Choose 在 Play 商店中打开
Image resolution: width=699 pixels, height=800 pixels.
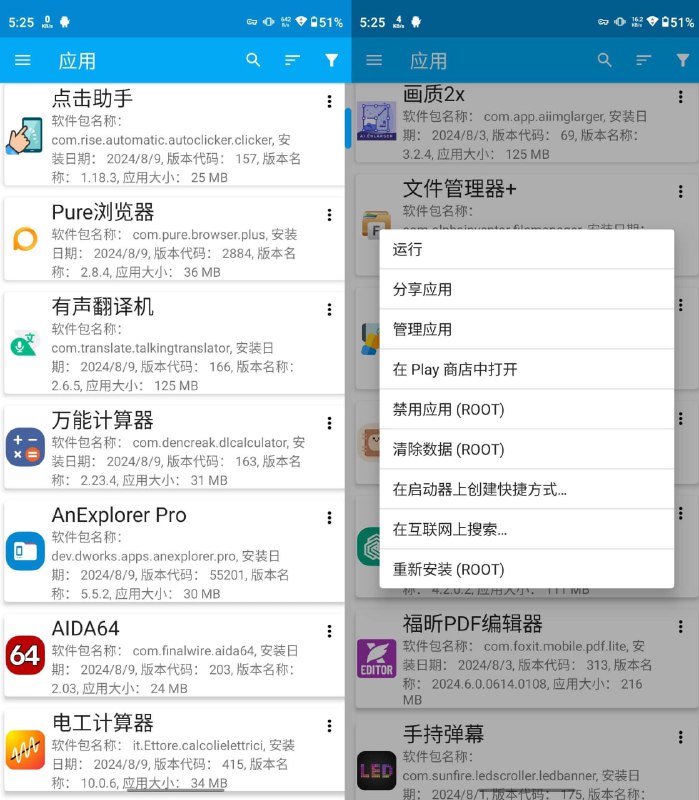click(526, 369)
